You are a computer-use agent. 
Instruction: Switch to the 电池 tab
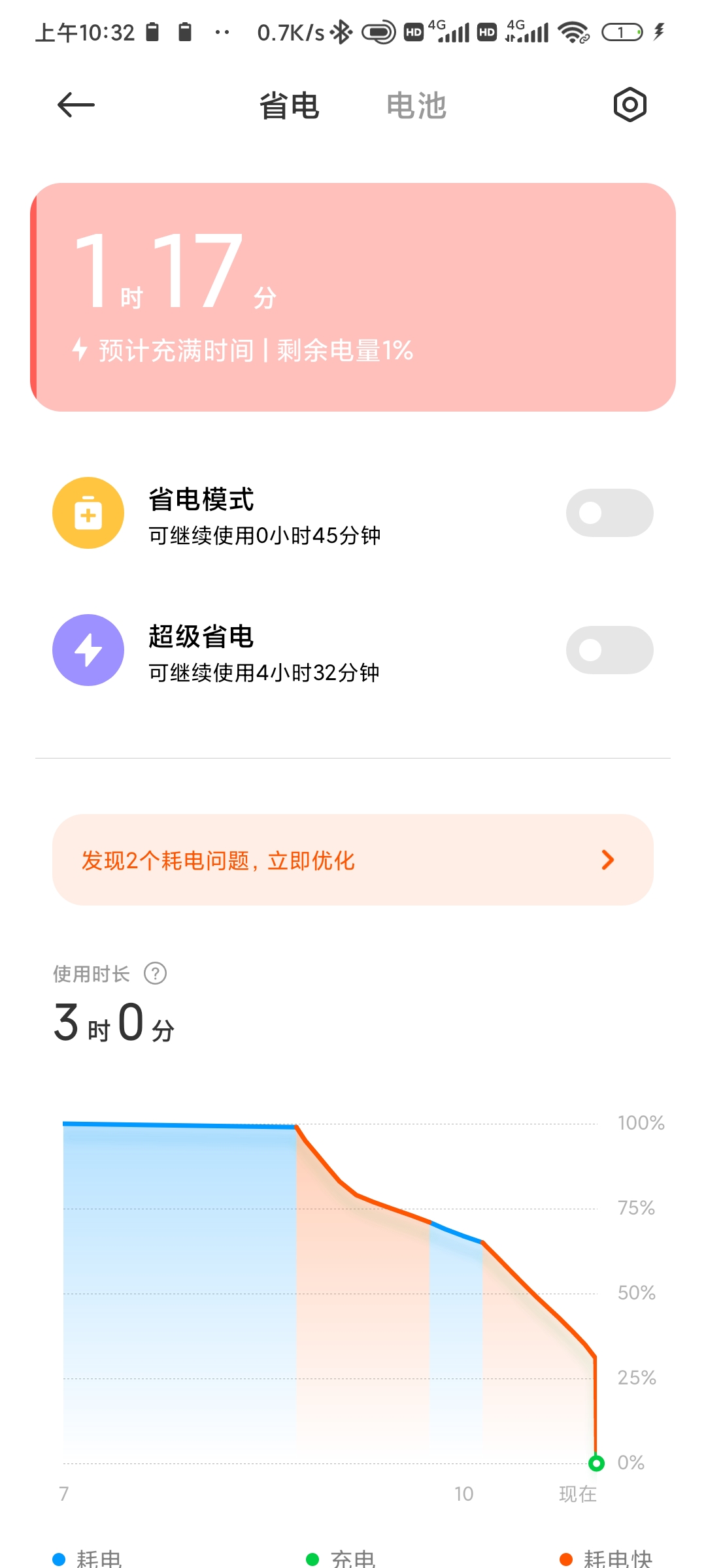point(416,105)
